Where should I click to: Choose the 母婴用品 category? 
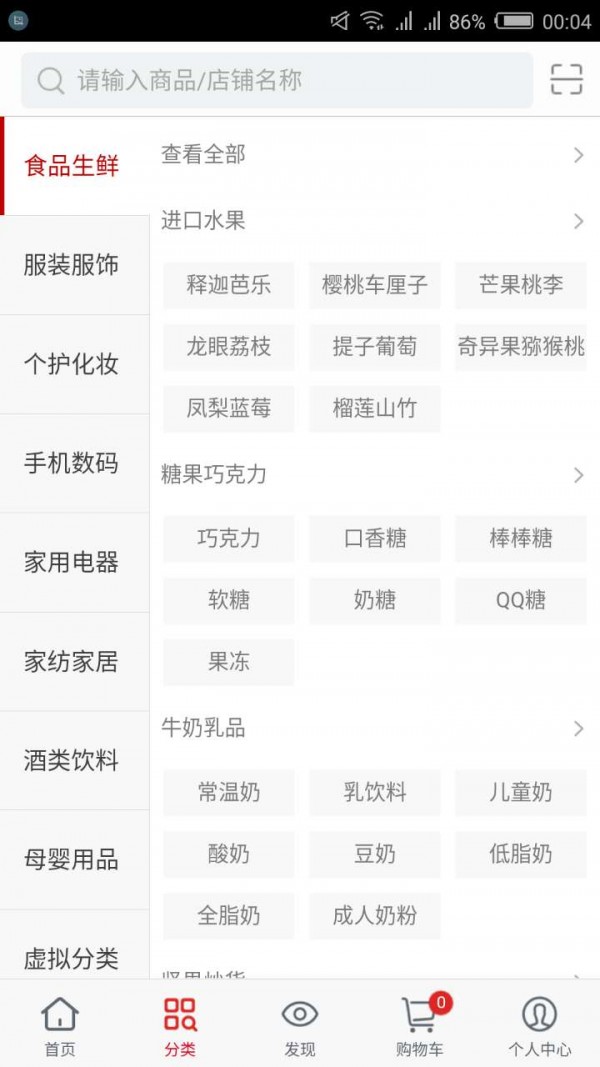pos(72,860)
